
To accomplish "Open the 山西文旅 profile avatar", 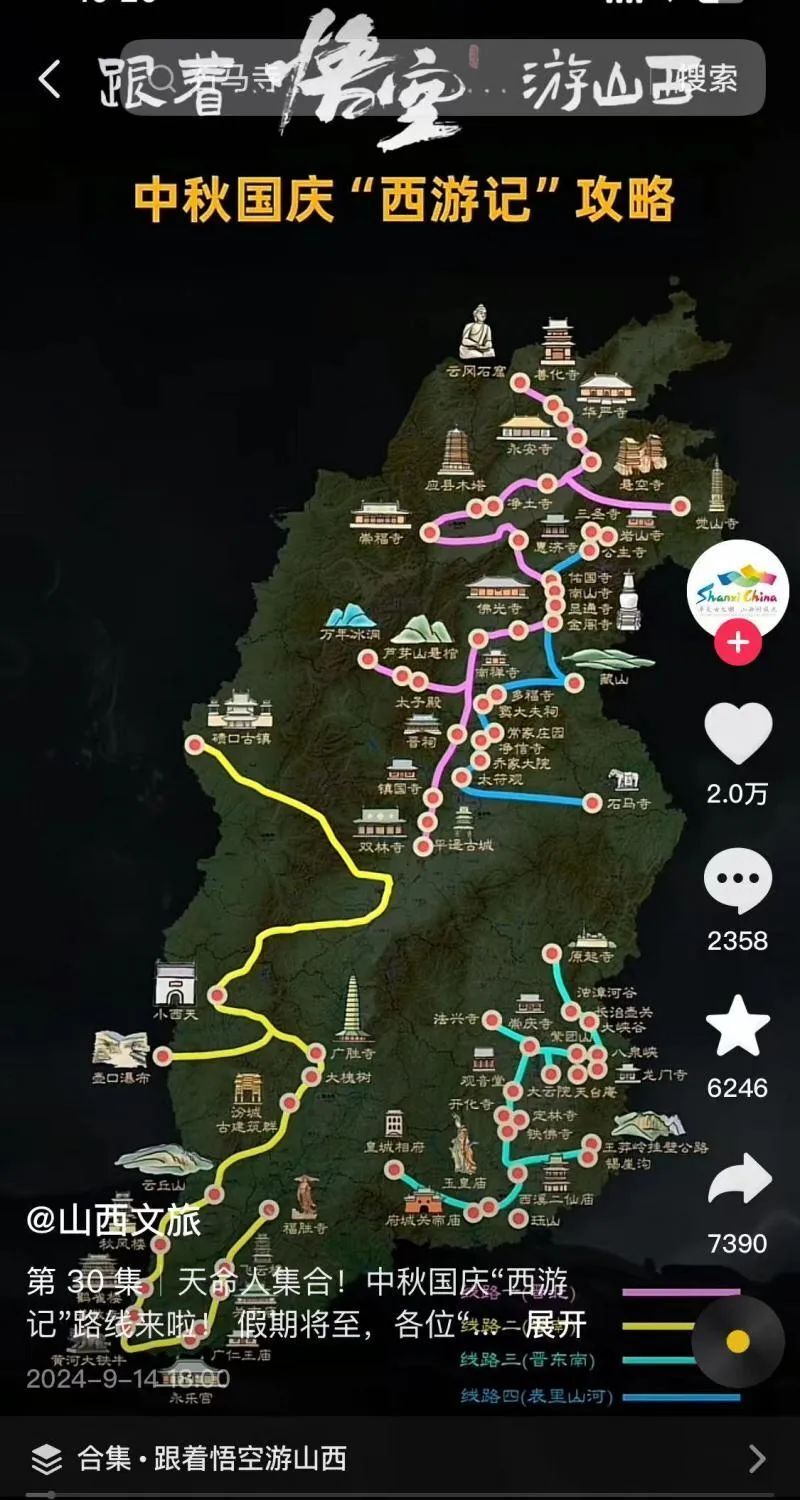I will point(737,590).
